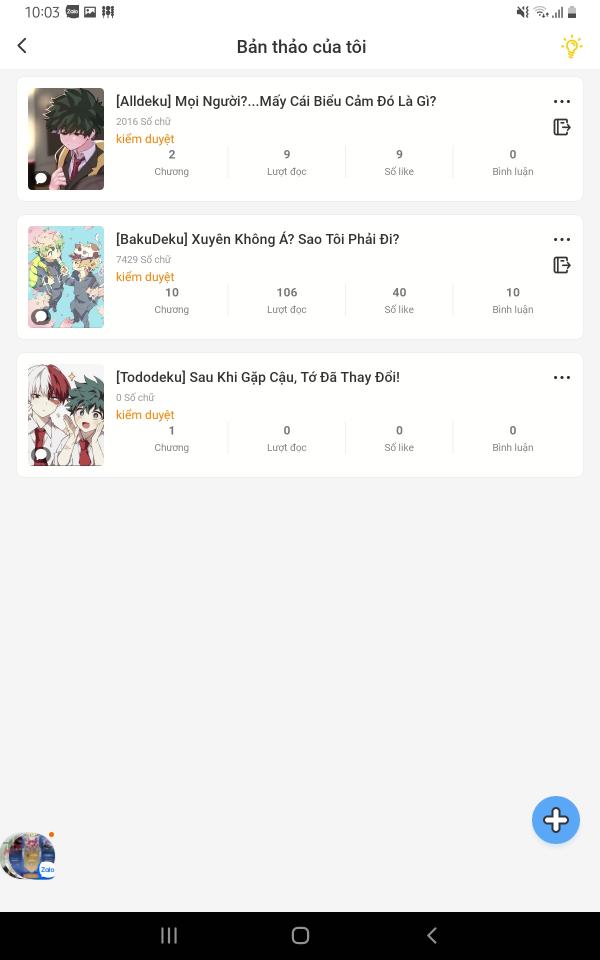Open the lightbulb tips icon
Screen dimensions: 600x960
point(571,46)
